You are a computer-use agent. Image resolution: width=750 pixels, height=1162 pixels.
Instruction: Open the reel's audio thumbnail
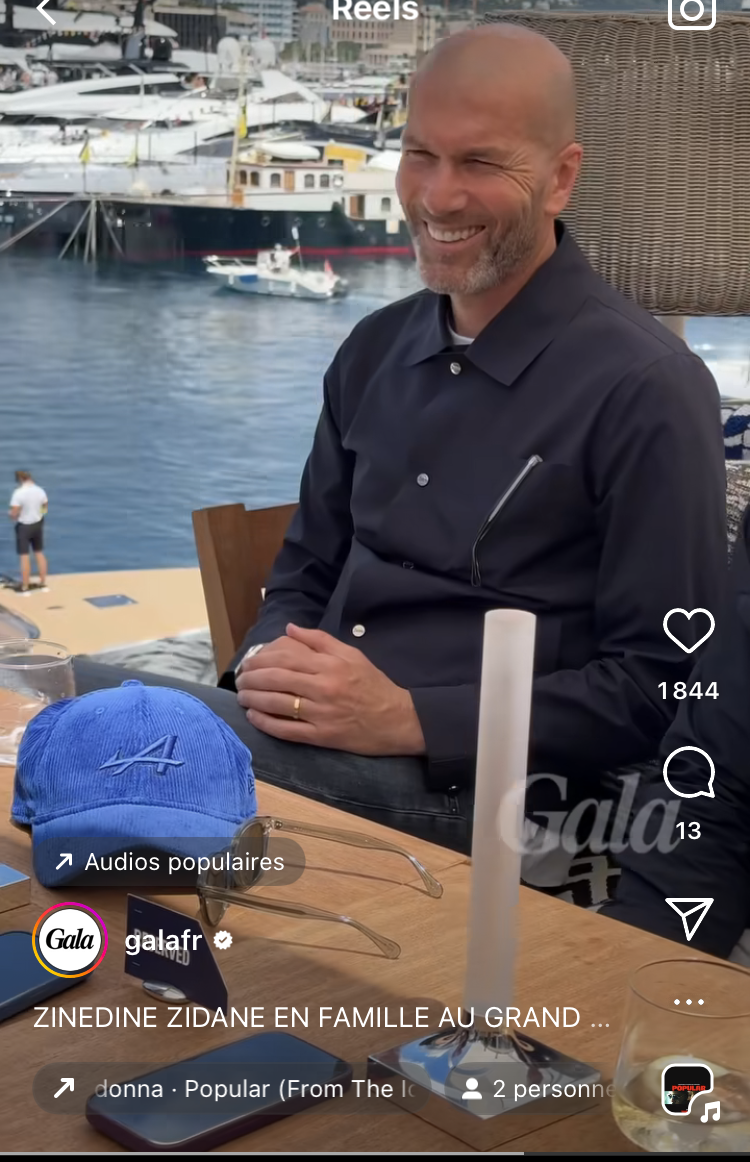click(x=690, y=1090)
